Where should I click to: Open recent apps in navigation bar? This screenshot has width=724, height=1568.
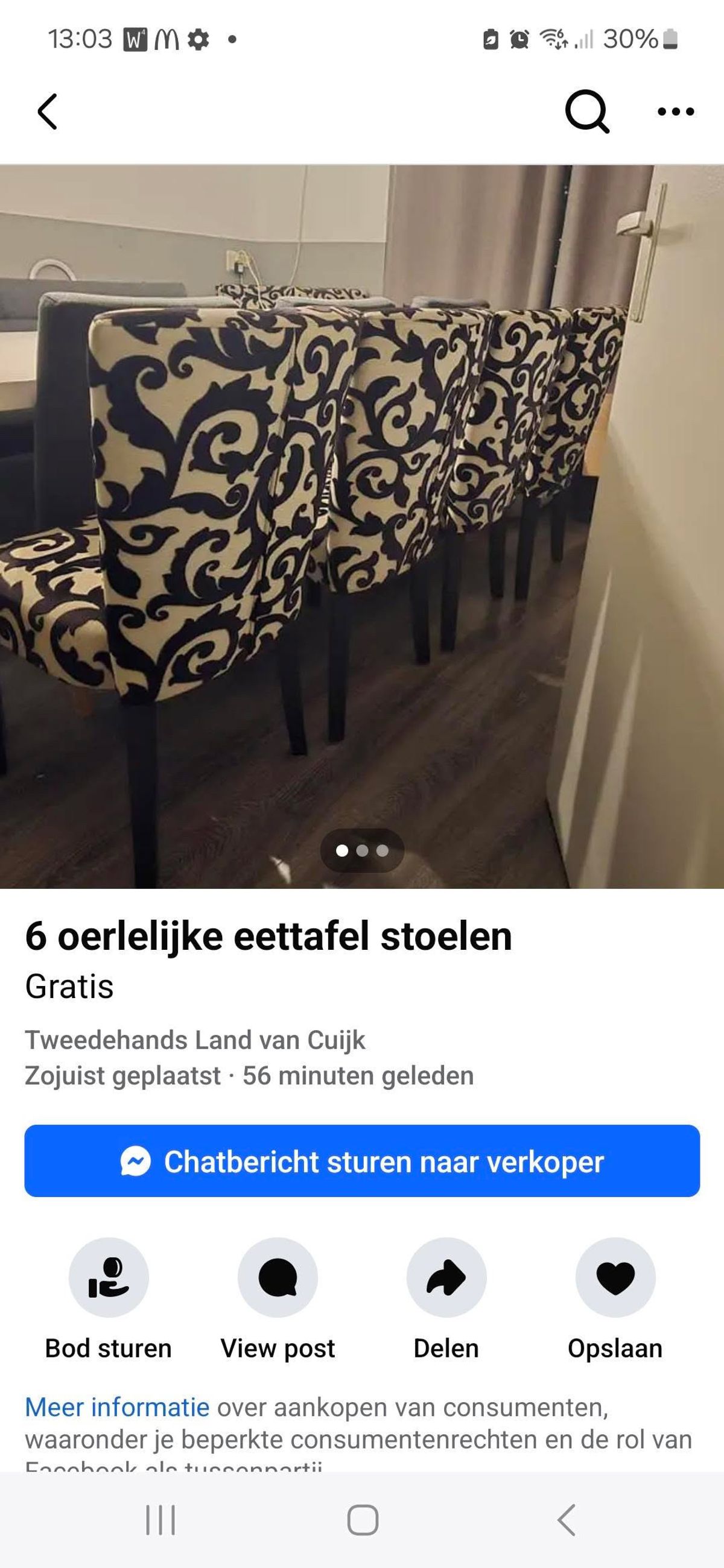coord(160,1520)
